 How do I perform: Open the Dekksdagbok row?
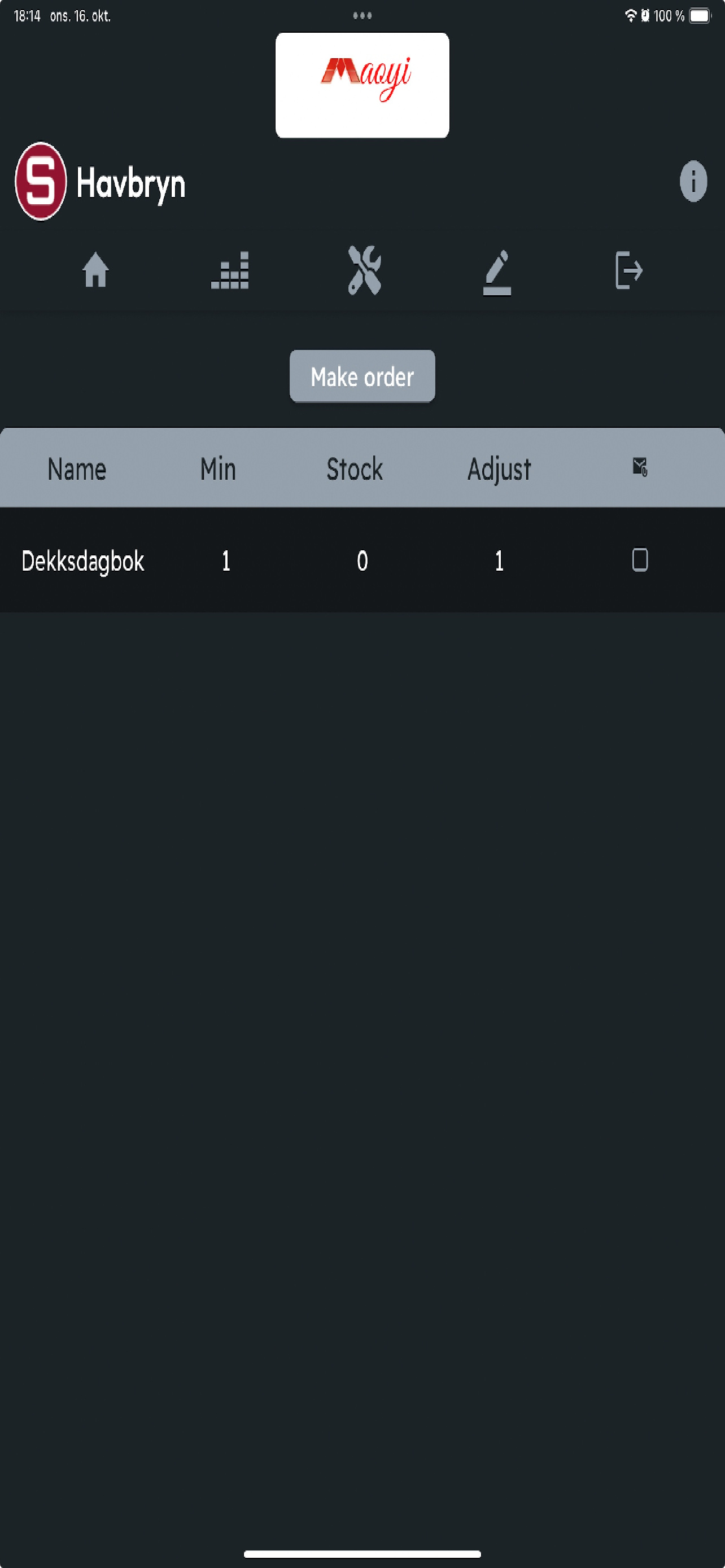point(84,560)
